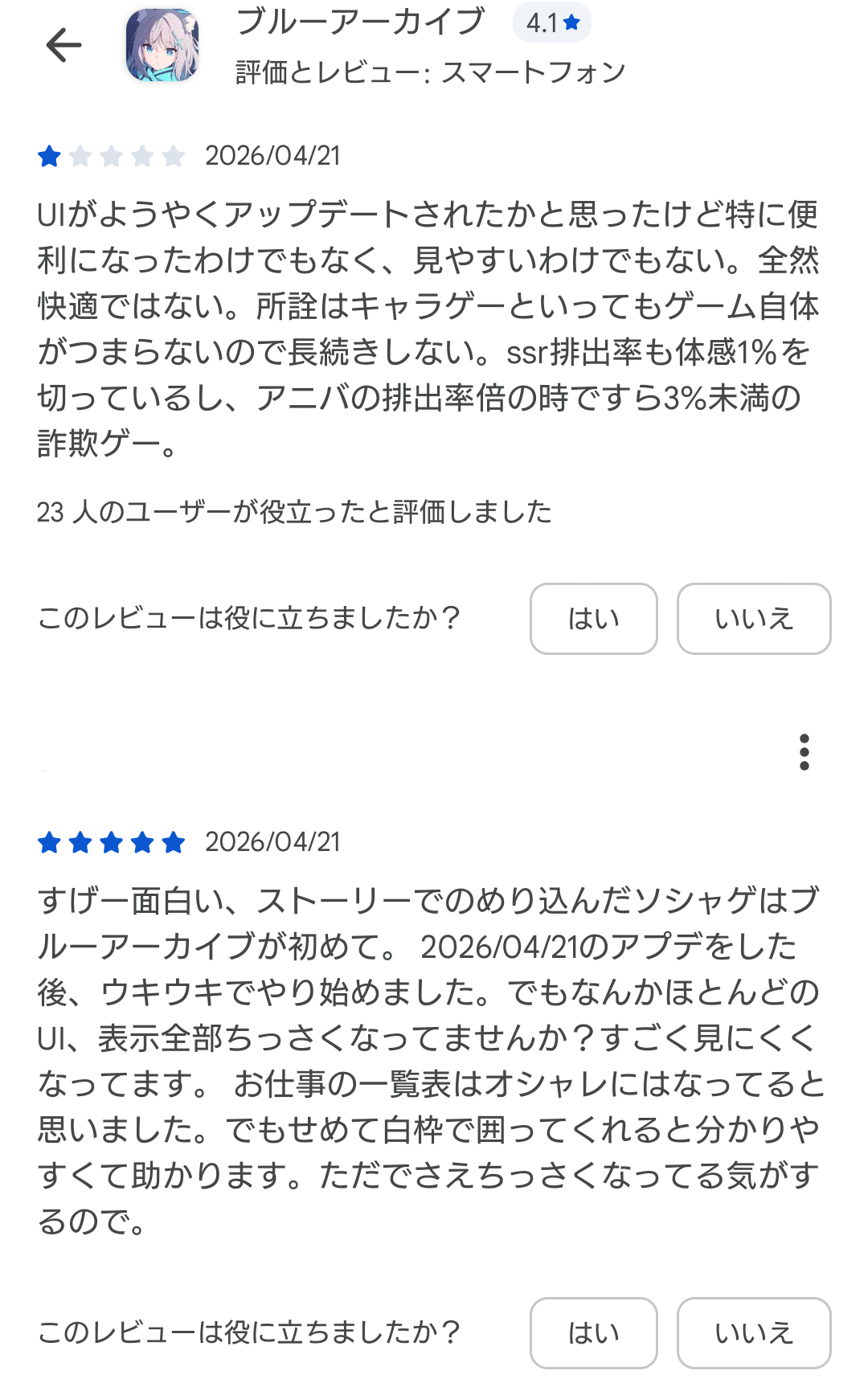Go back using the arrow icon

(64, 45)
